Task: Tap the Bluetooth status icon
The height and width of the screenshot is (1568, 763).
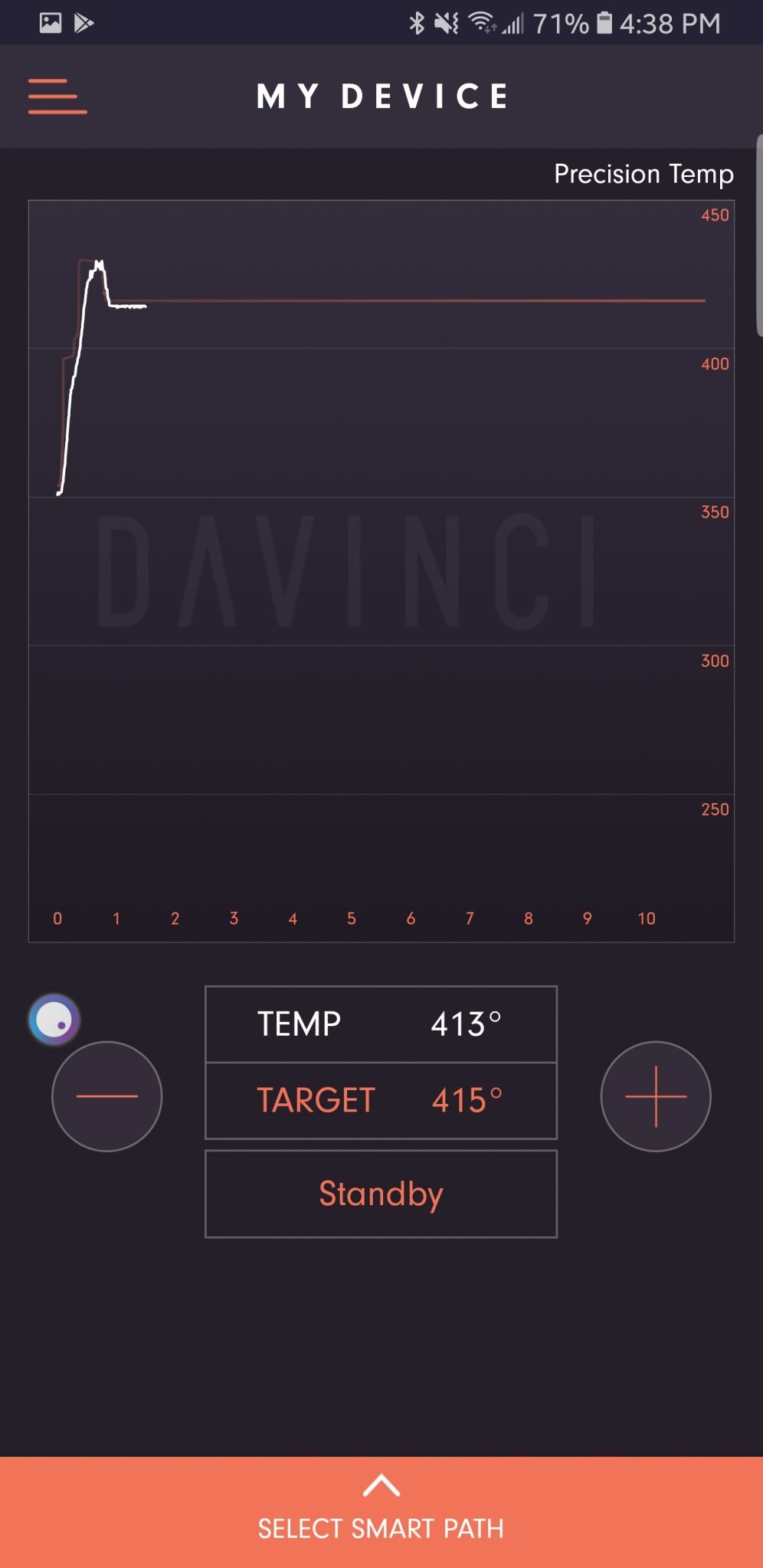Action: [x=418, y=22]
